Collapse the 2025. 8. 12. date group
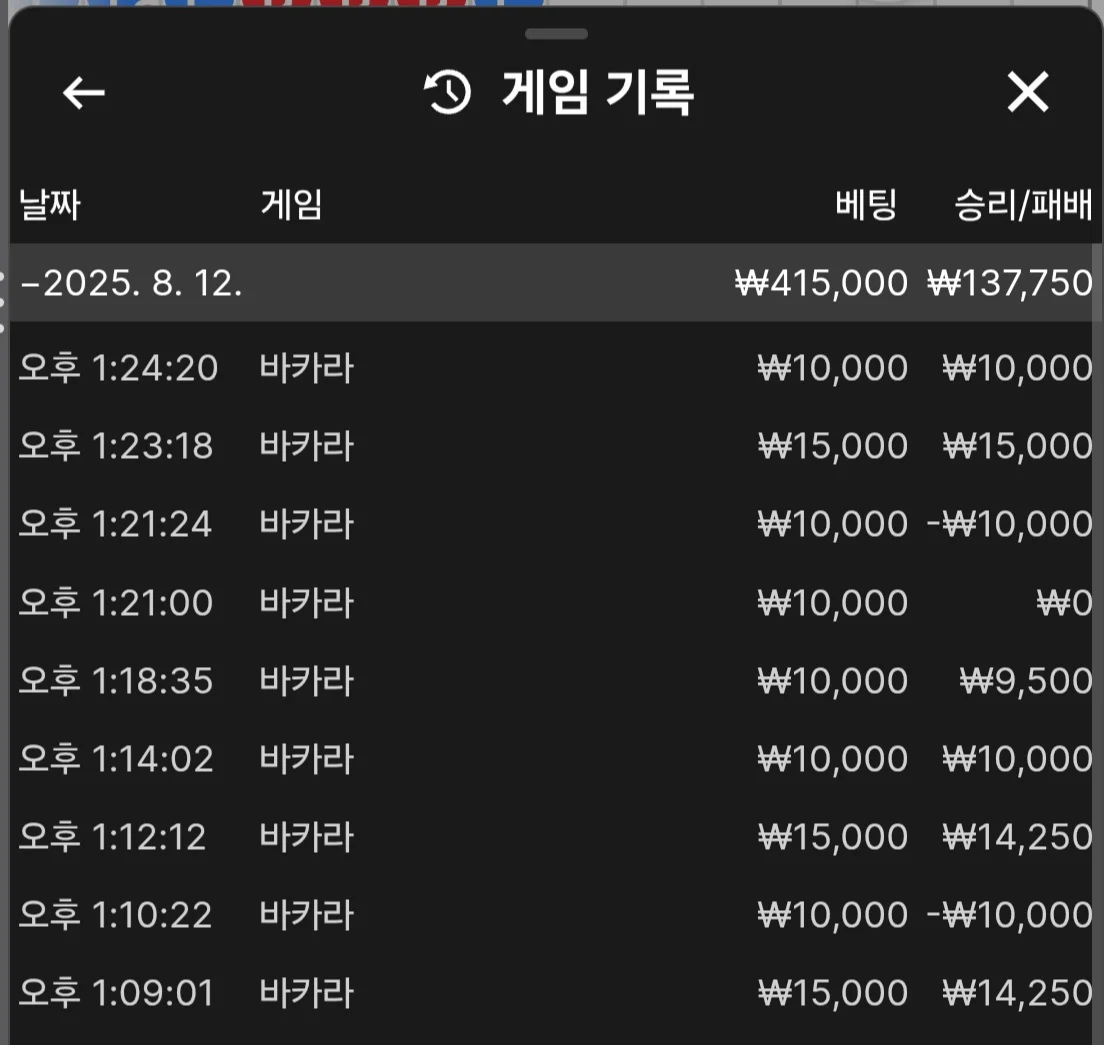Screen dimensions: 1104x1045 pos(132,283)
